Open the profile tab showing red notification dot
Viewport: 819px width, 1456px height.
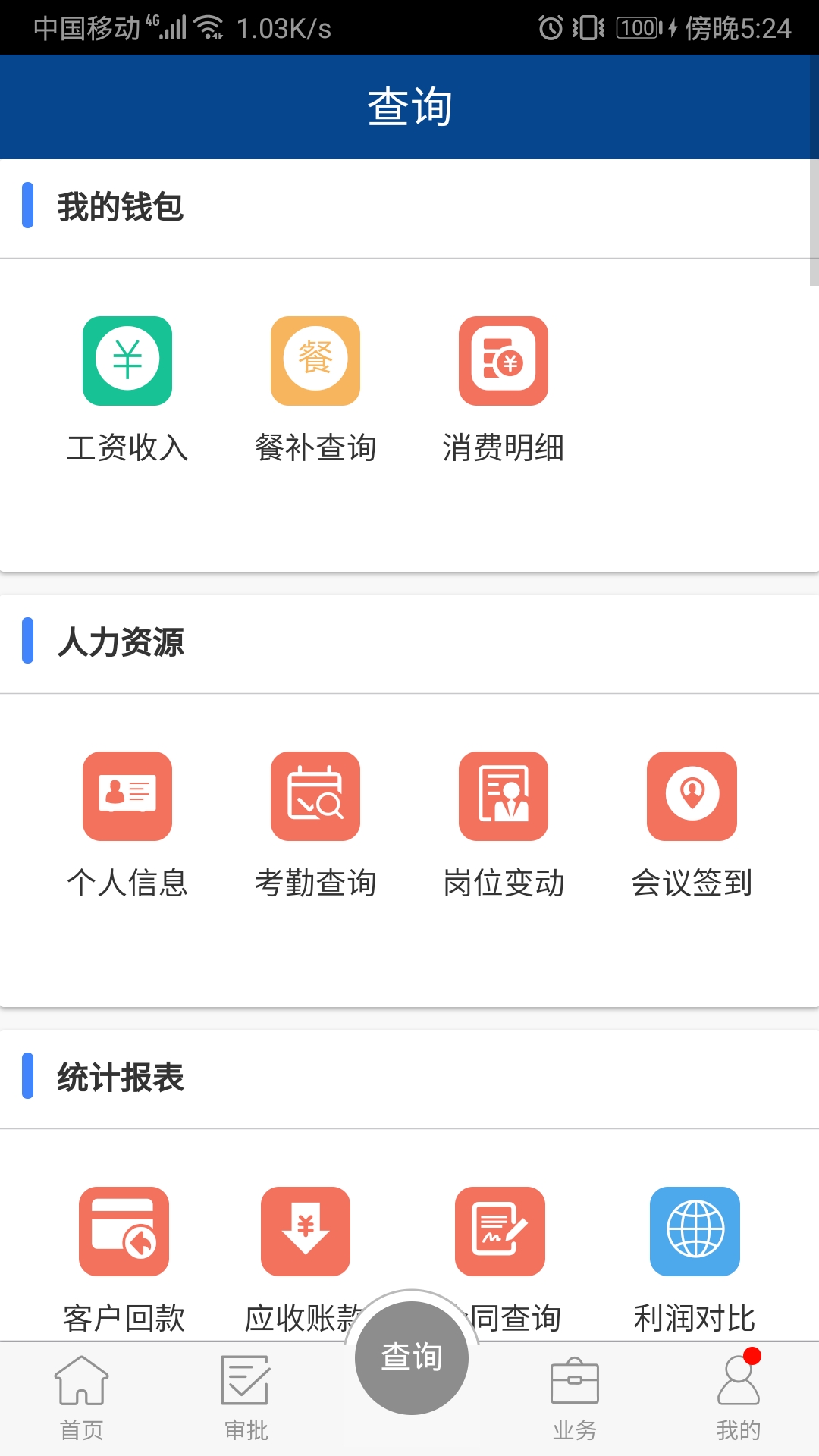click(736, 1399)
